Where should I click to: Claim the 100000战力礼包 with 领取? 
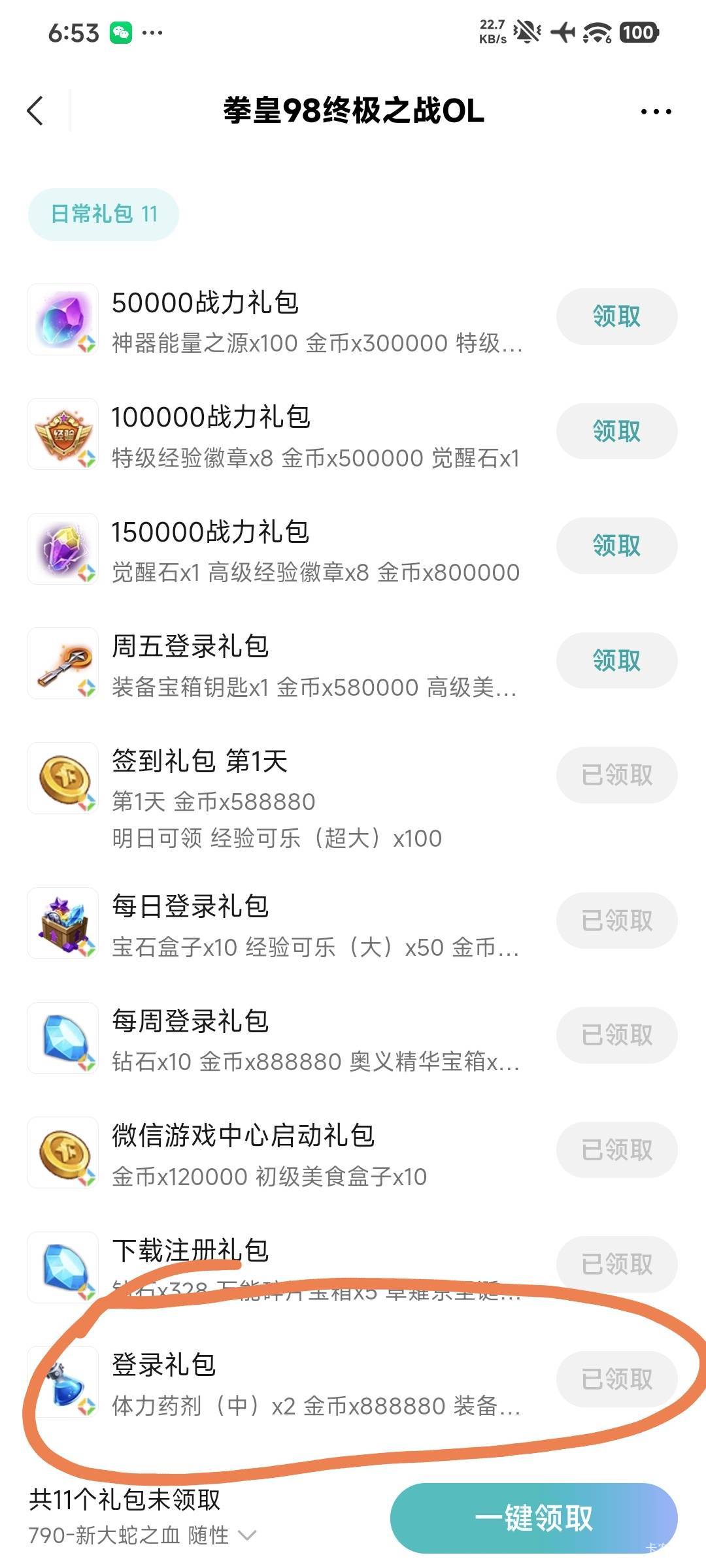click(616, 431)
